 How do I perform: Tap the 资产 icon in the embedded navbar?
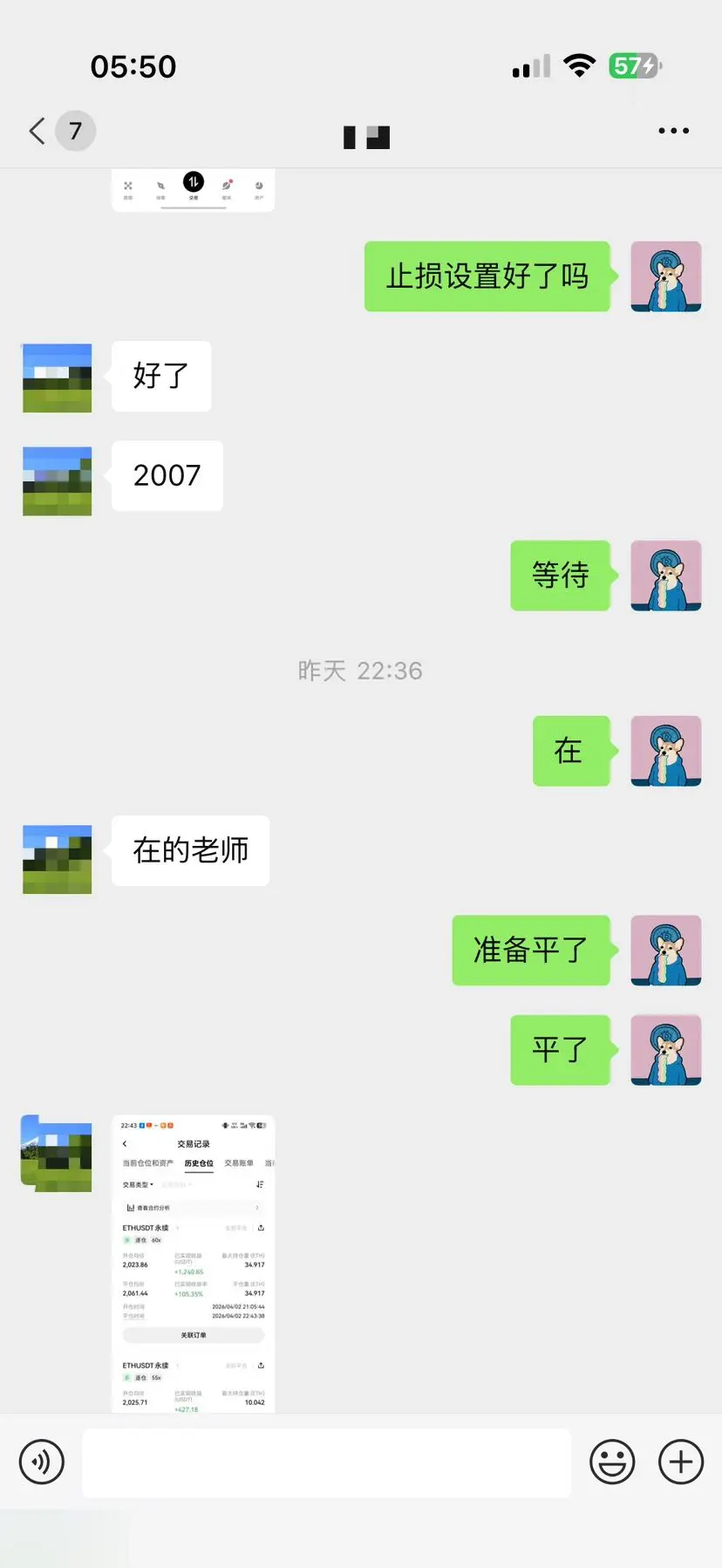(x=258, y=186)
